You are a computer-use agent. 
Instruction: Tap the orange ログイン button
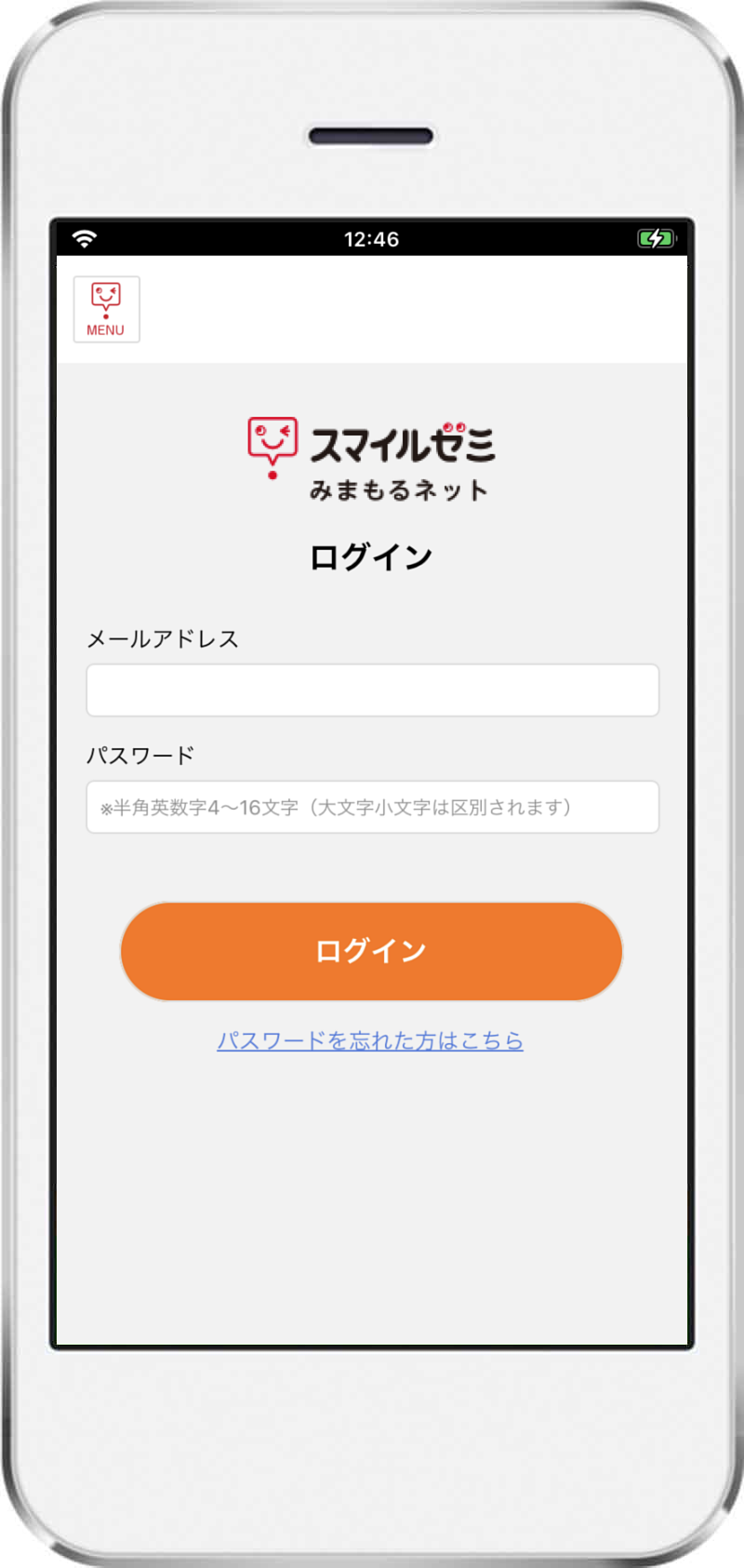(371, 951)
